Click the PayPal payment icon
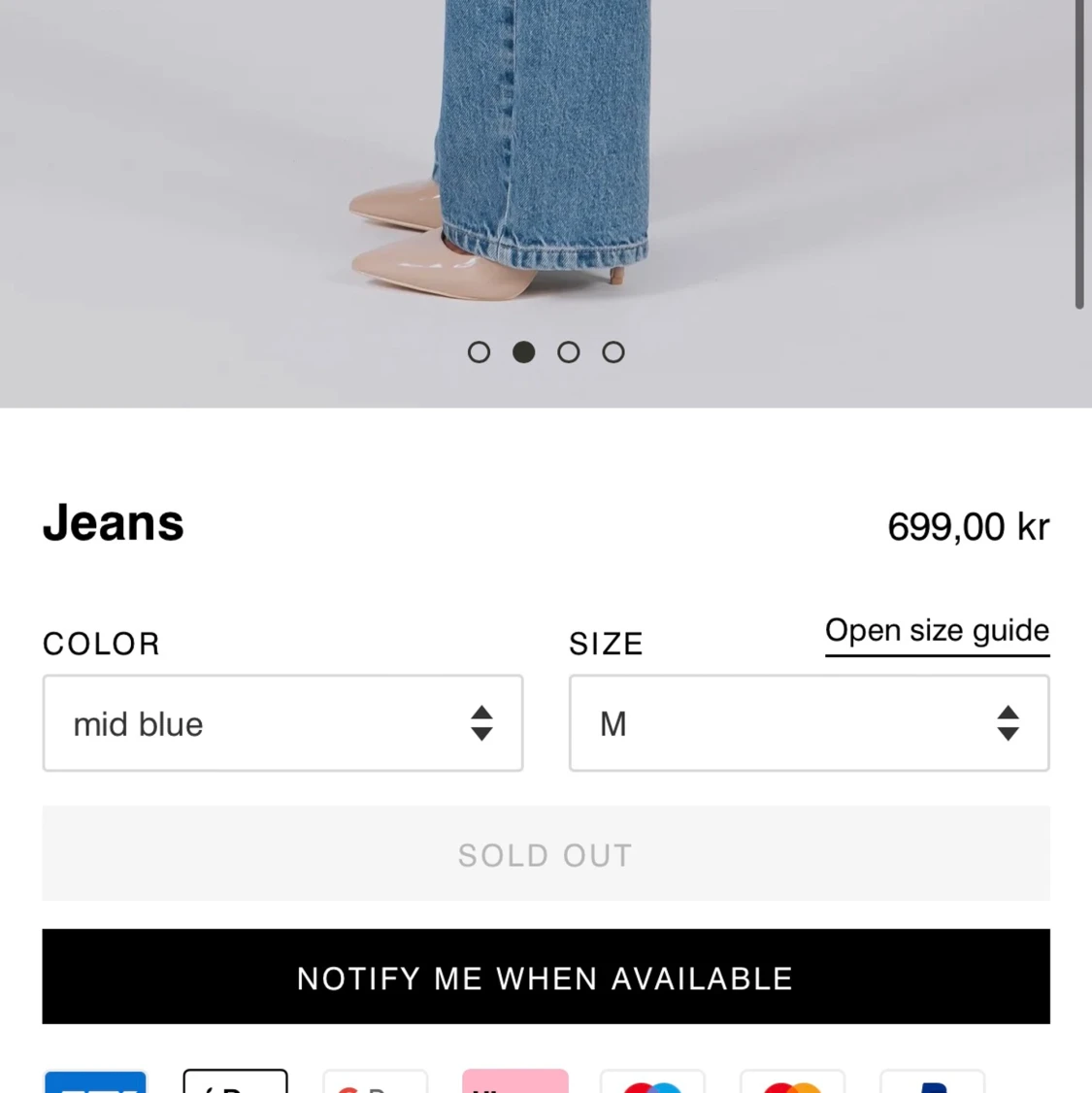 coord(932,1084)
